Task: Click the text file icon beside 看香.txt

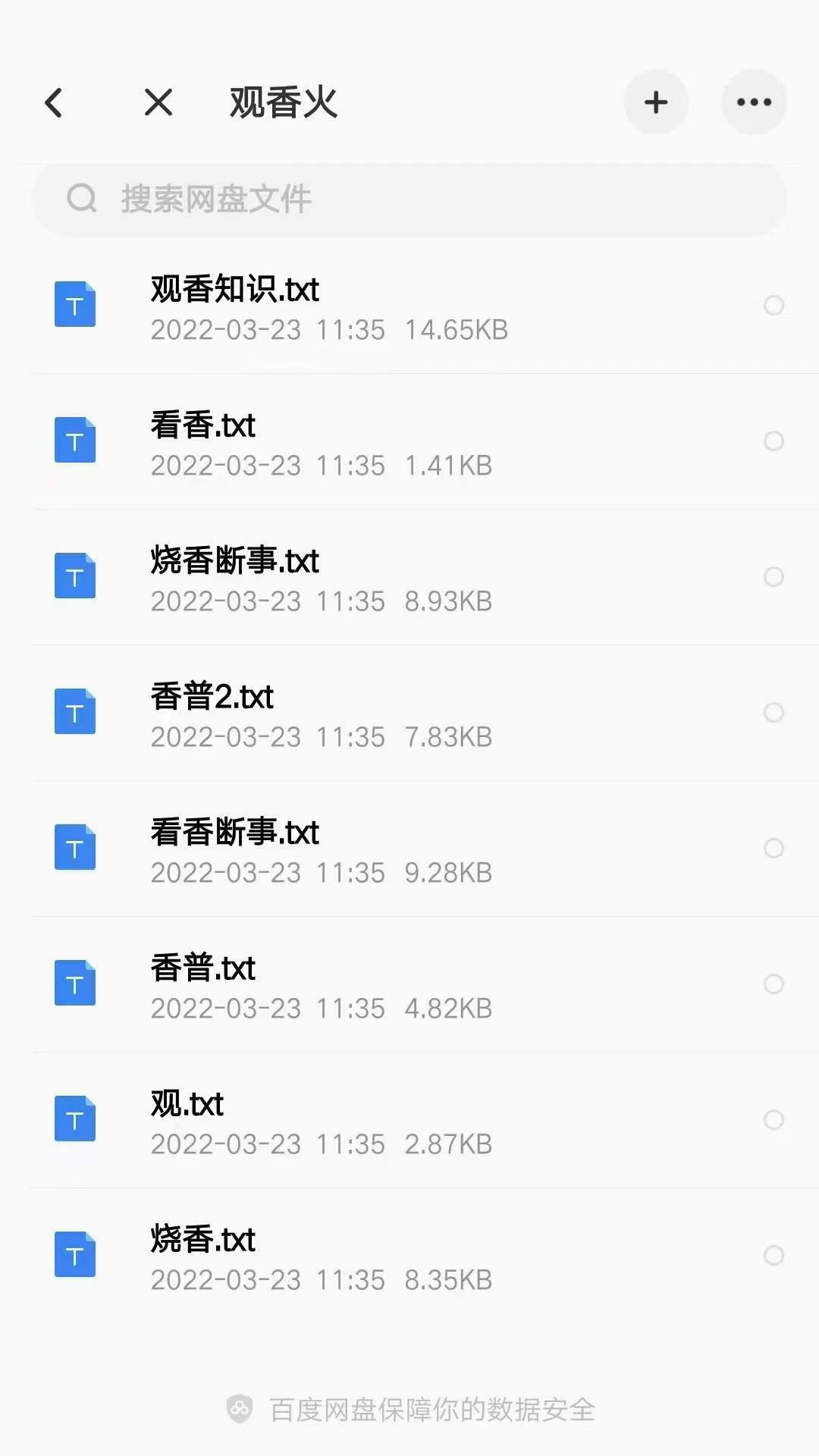Action: (74, 440)
